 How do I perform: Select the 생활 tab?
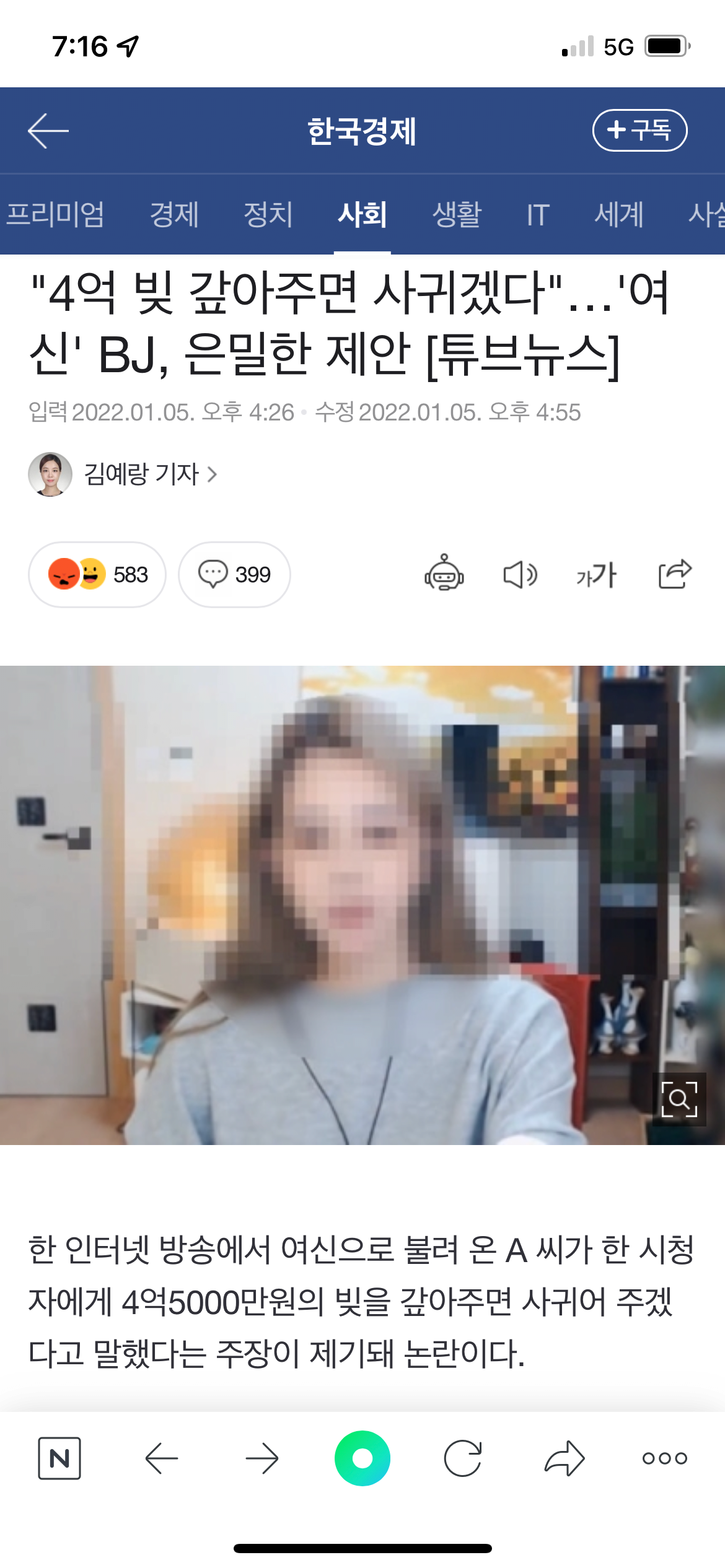[457, 214]
